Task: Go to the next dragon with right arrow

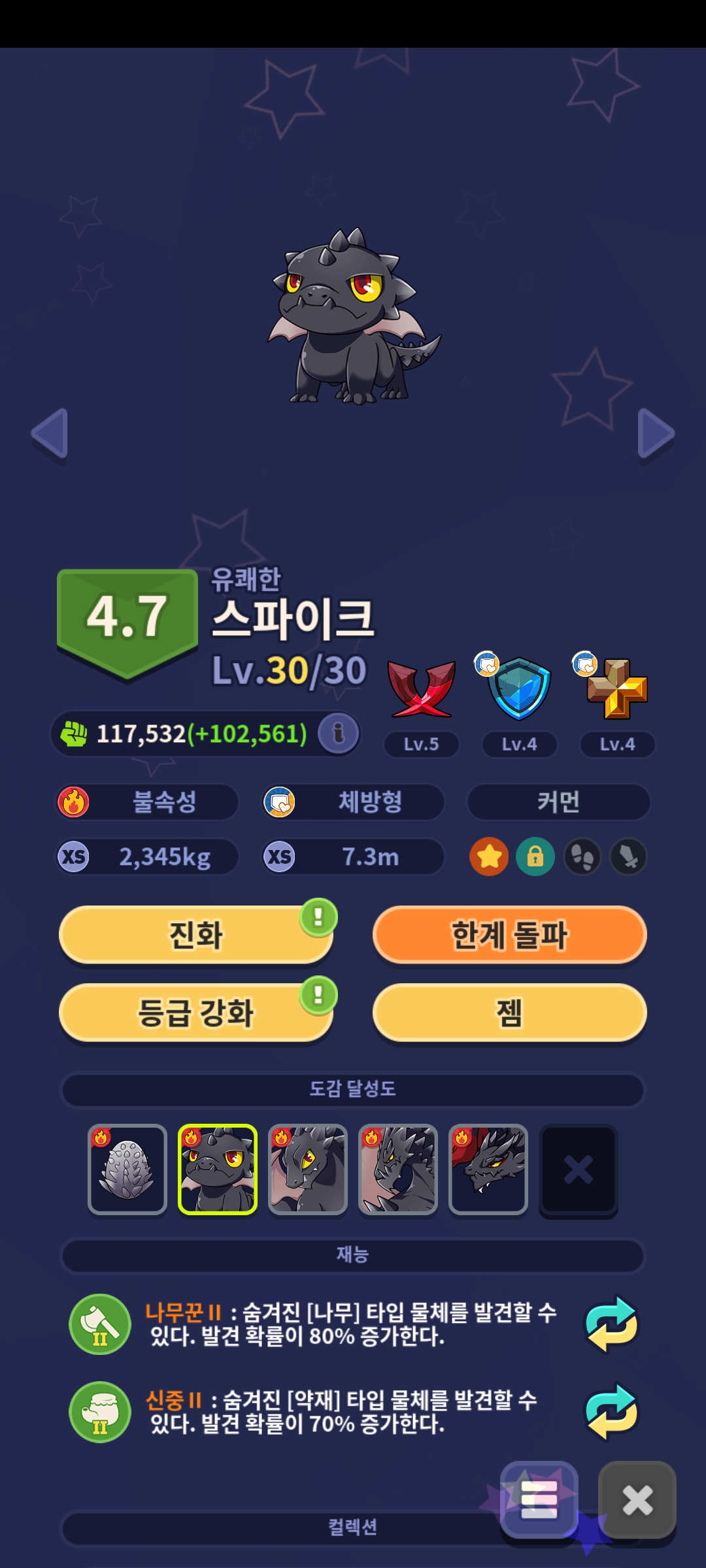Action: [656, 434]
